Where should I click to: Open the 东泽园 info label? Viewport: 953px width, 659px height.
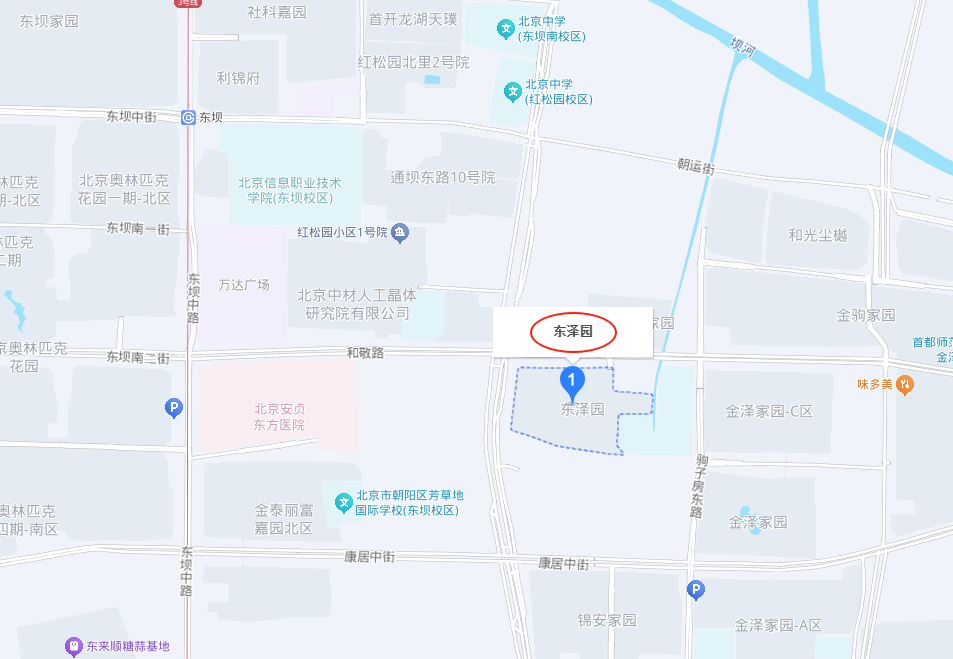(x=573, y=332)
